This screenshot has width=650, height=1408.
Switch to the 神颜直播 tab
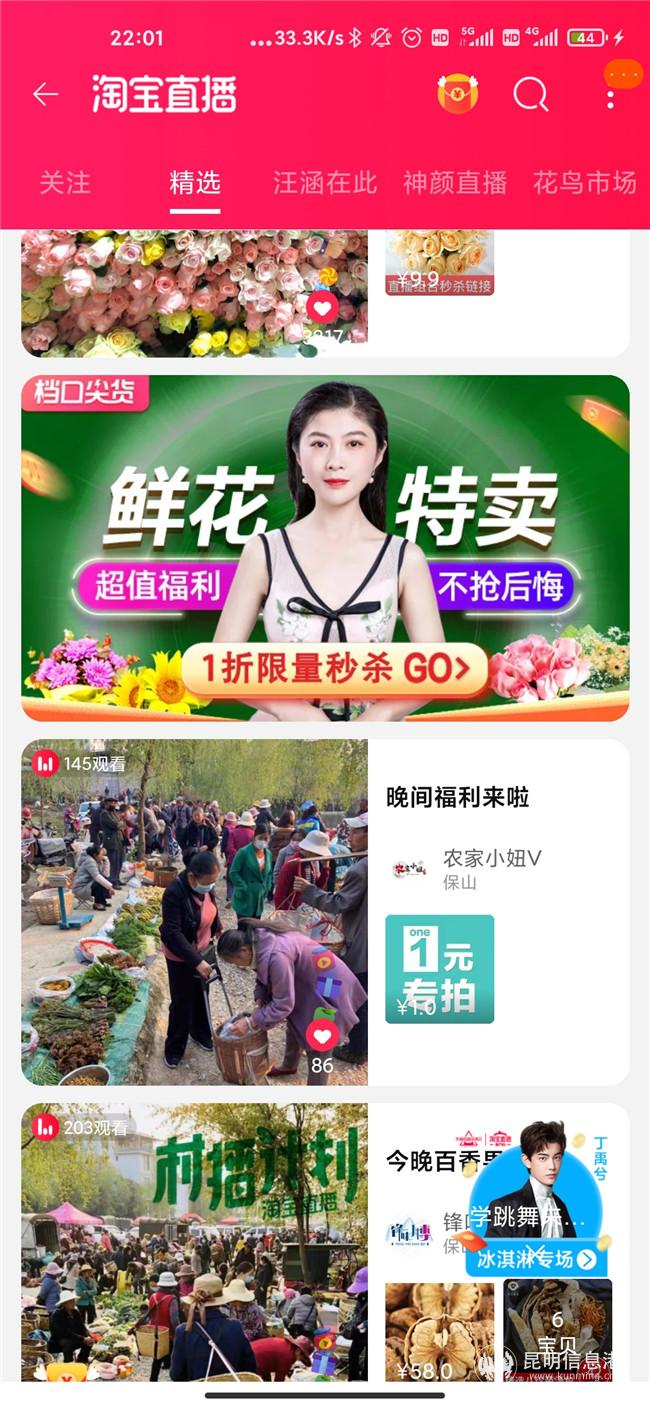tap(455, 183)
